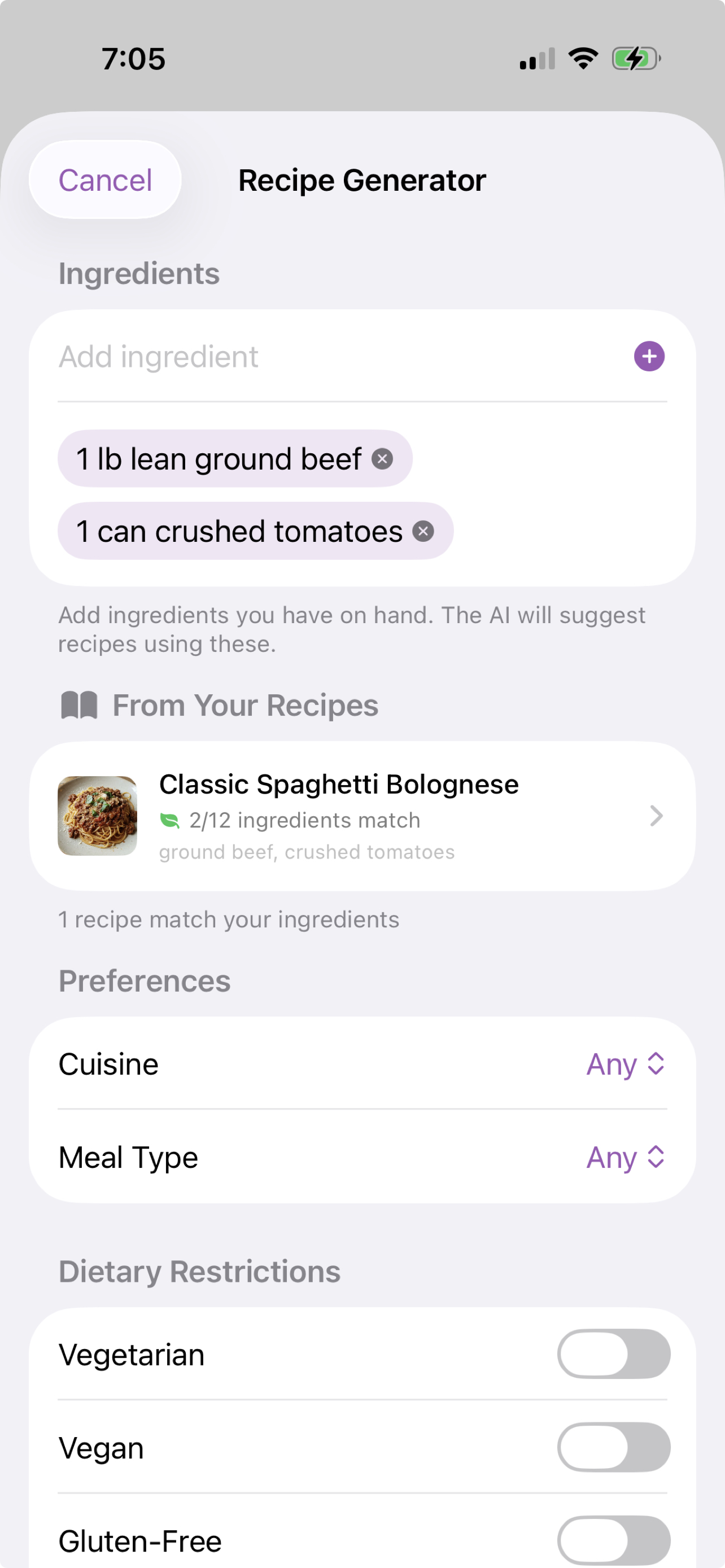
Task: Open the Cuisine picker
Action: pos(624,1064)
